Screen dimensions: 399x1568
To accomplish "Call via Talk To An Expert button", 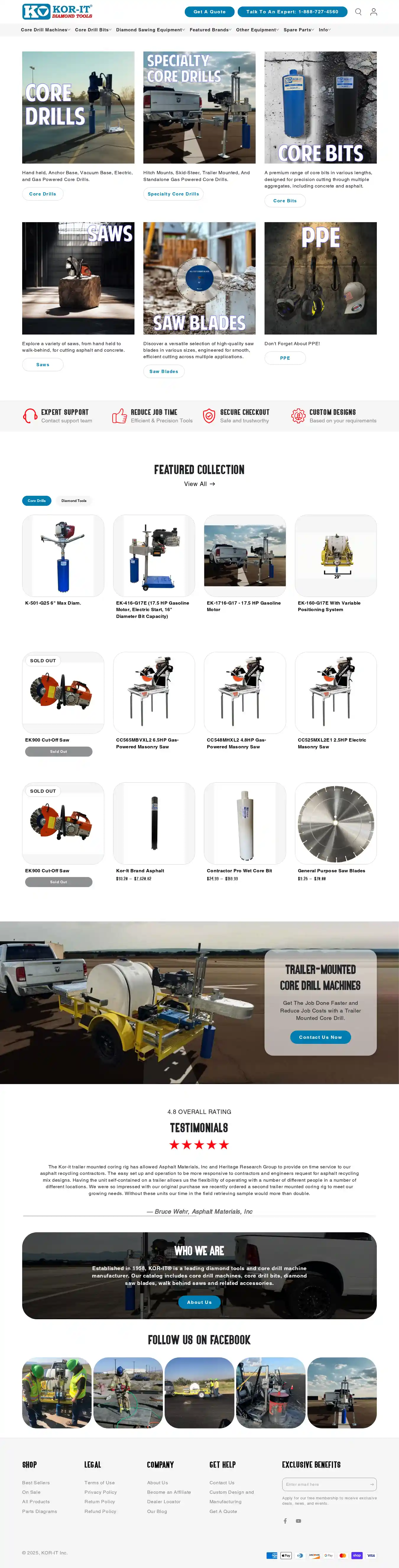I will click(x=292, y=12).
